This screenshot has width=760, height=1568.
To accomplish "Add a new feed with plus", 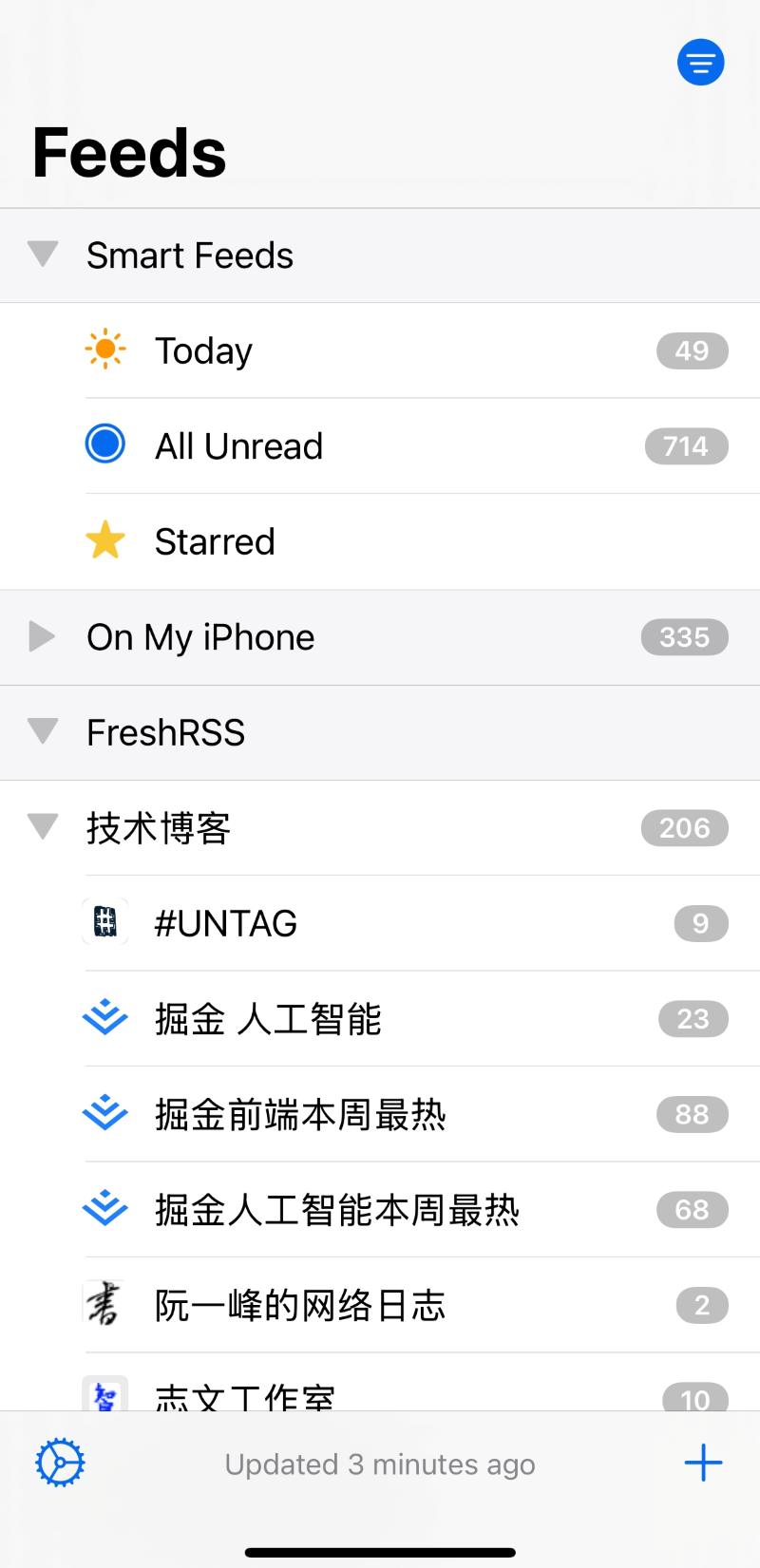I will click(x=703, y=1463).
